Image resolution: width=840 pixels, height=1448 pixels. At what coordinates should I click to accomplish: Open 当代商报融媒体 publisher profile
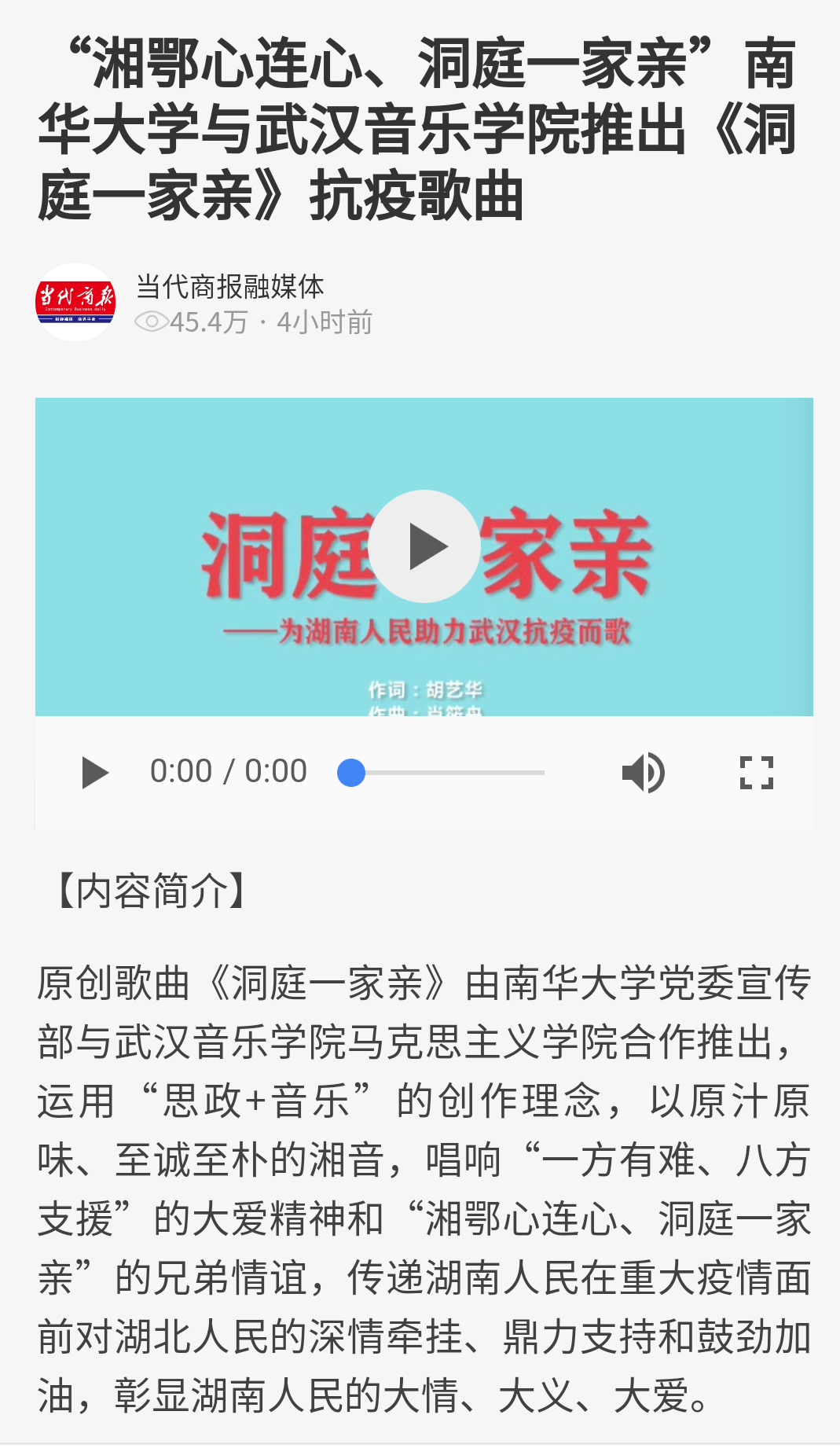coord(229,287)
